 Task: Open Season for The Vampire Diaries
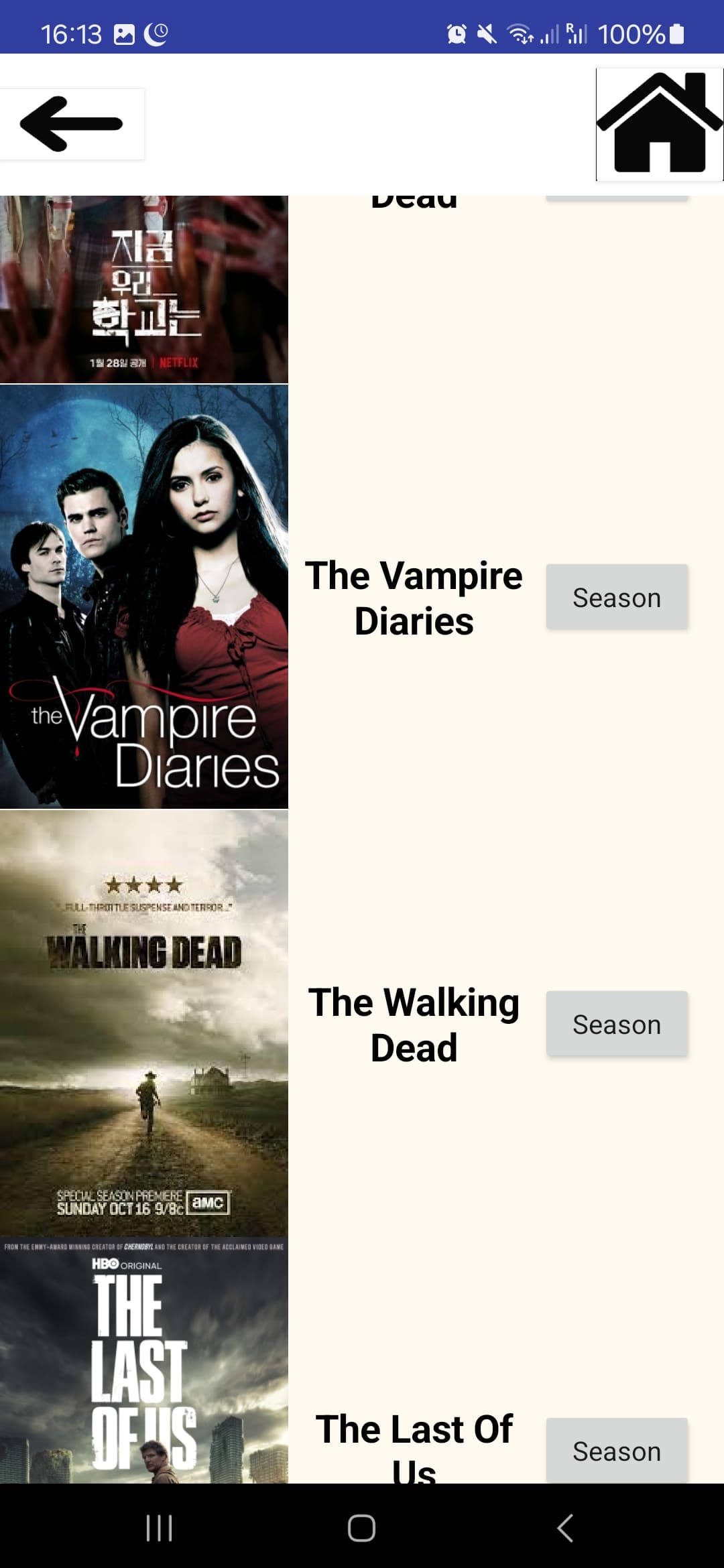click(617, 597)
